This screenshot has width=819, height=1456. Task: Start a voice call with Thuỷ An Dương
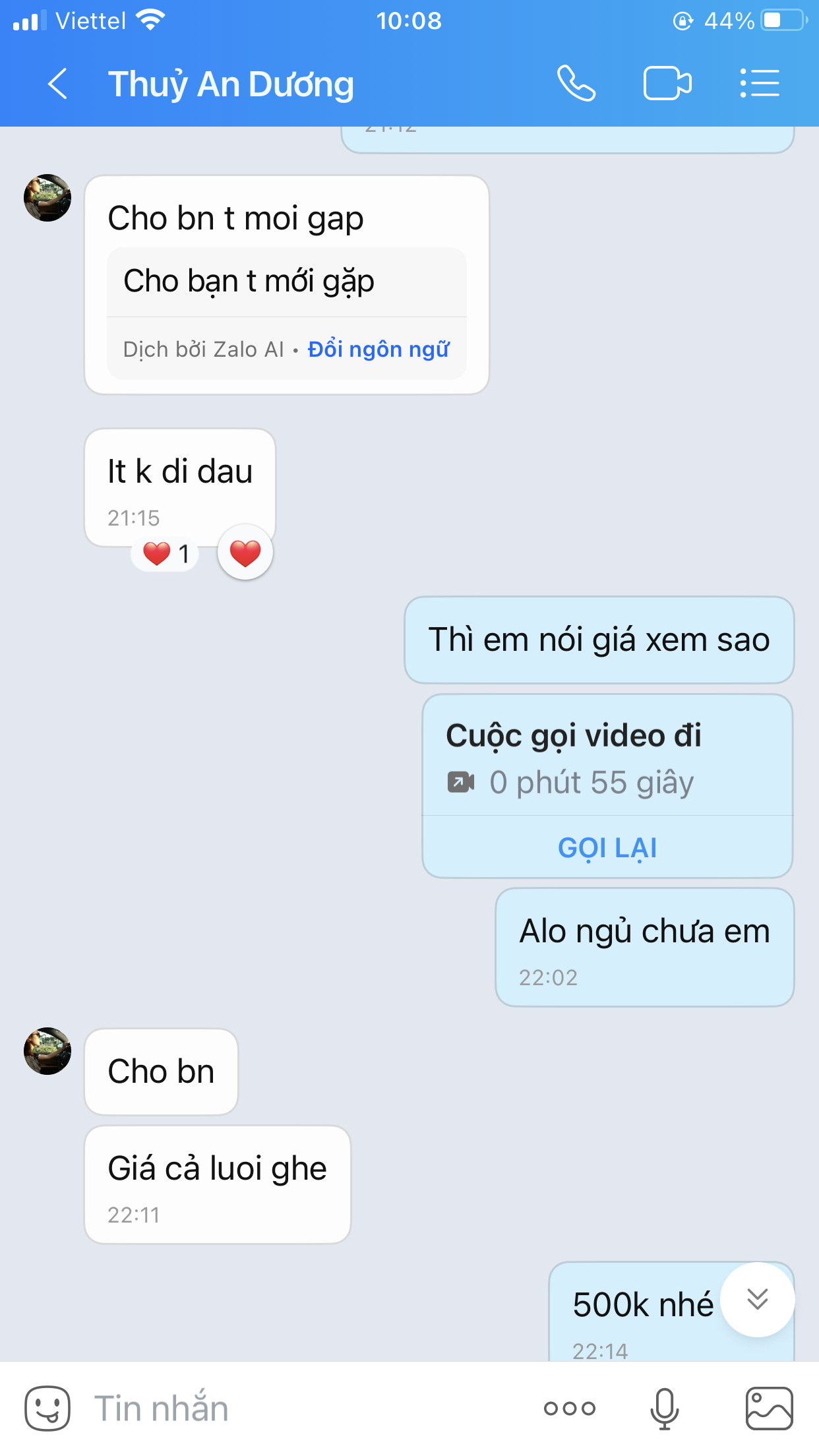pos(576,84)
